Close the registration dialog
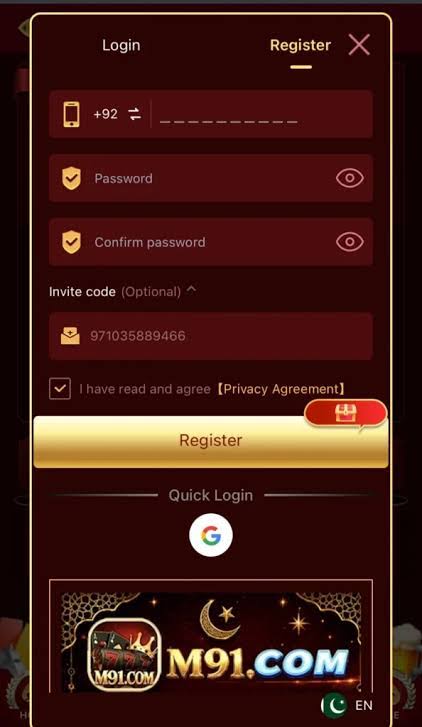Viewport: 422px width, 727px height. [359, 45]
